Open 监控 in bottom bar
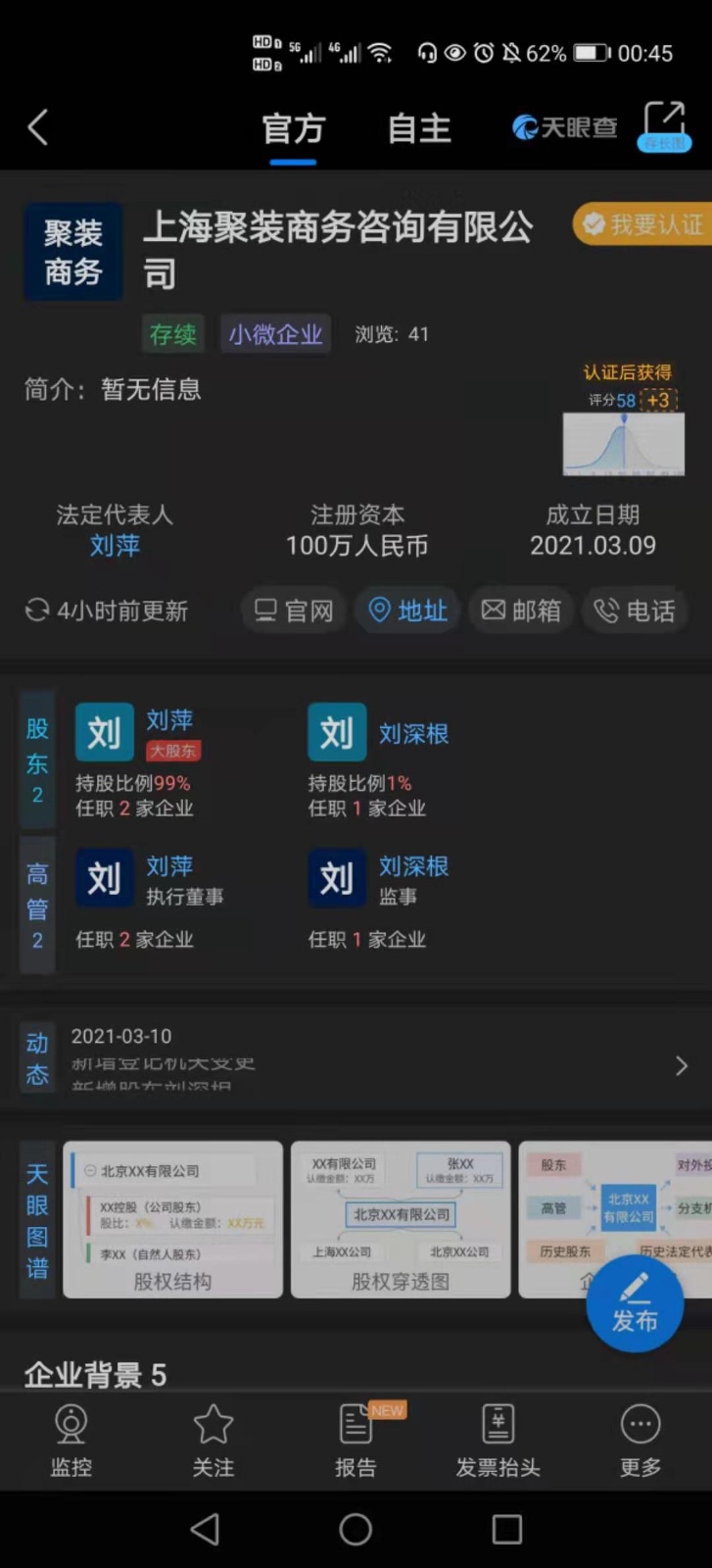Image resolution: width=712 pixels, height=1568 pixels. (x=71, y=1439)
